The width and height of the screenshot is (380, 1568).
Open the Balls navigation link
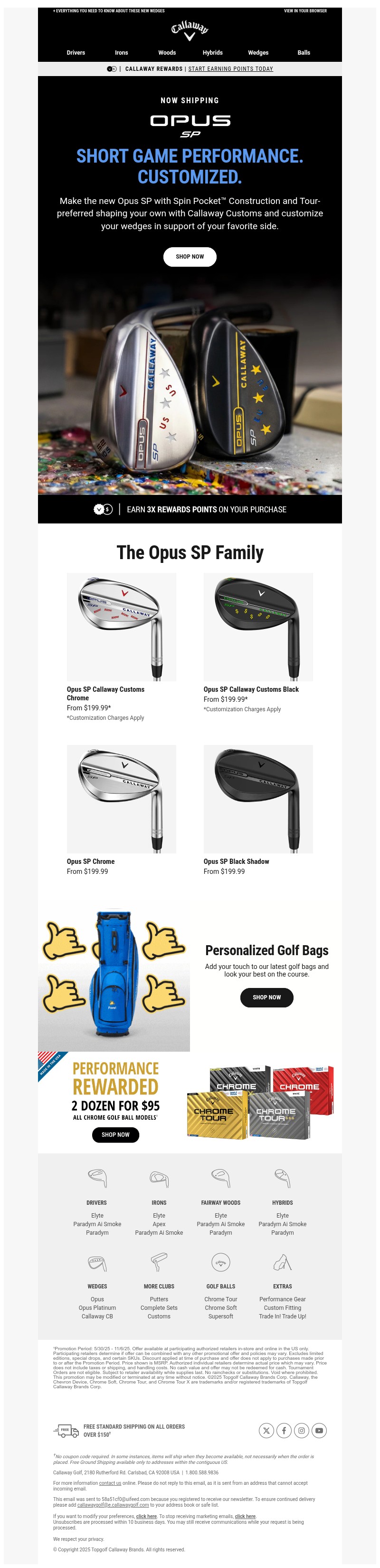click(x=304, y=53)
